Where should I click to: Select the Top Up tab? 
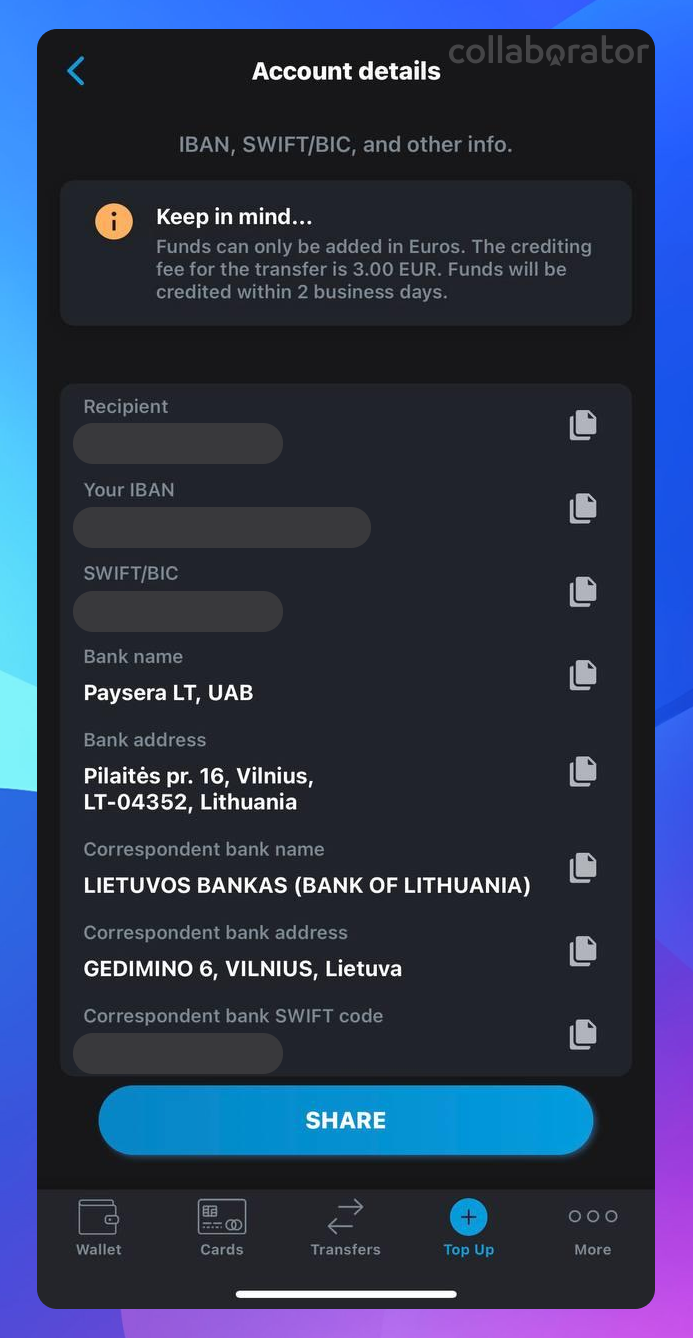(x=468, y=1228)
